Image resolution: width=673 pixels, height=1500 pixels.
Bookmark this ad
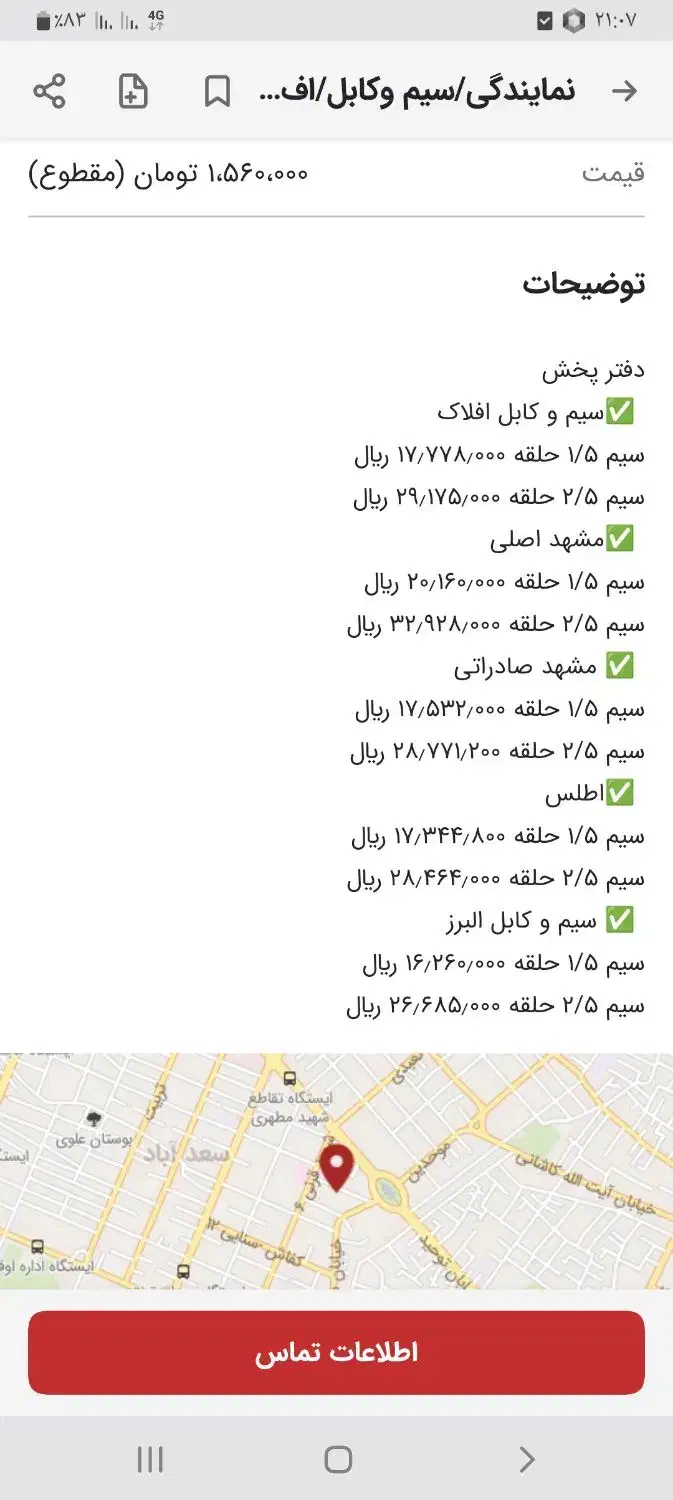click(217, 91)
